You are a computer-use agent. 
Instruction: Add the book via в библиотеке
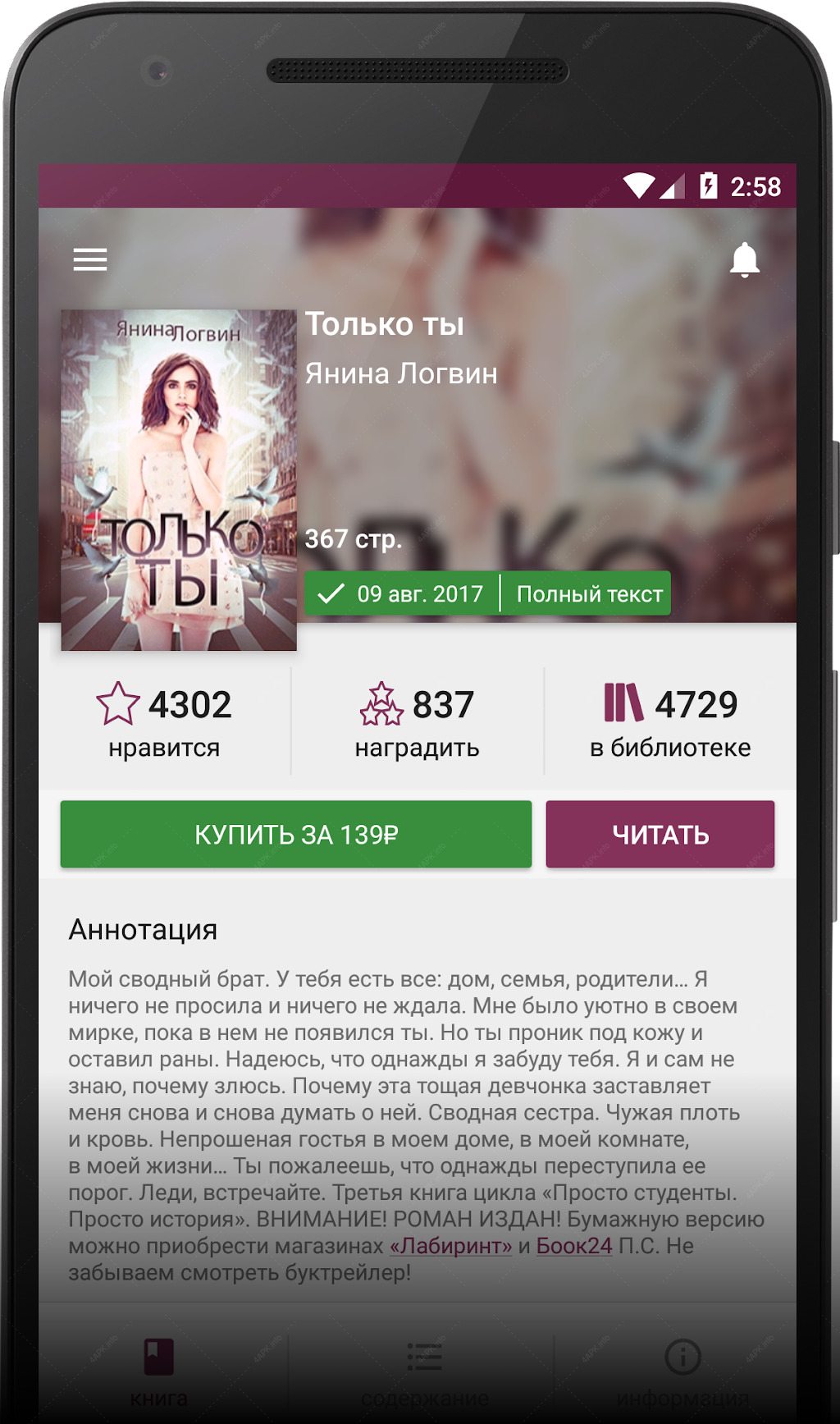pos(670,720)
